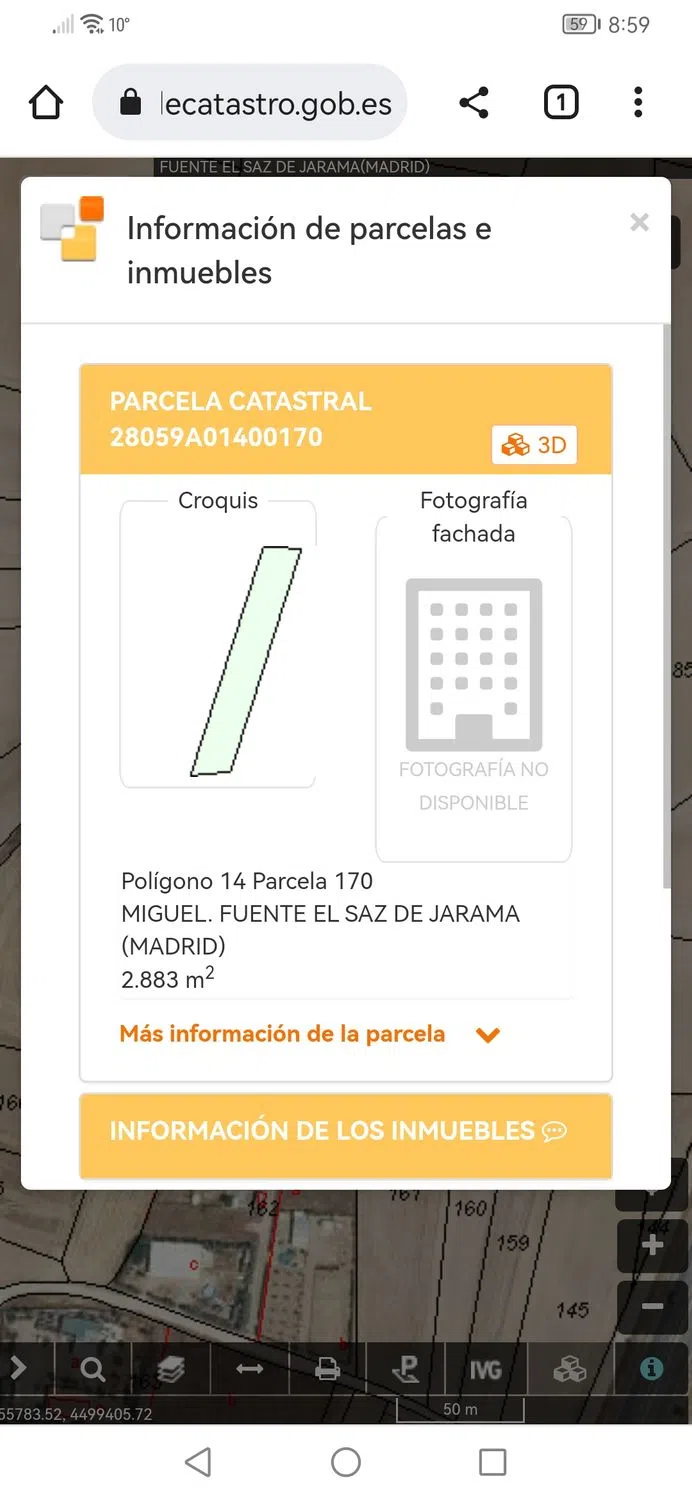This screenshot has width=692, height=1500.
Task: Go to the browser home page
Action: (47, 102)
